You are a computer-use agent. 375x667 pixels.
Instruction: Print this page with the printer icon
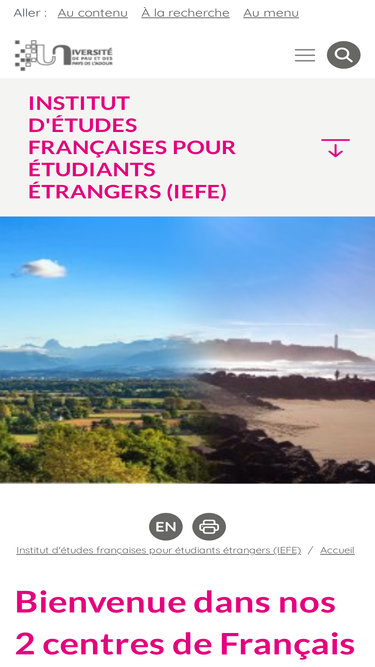(209, 527)
